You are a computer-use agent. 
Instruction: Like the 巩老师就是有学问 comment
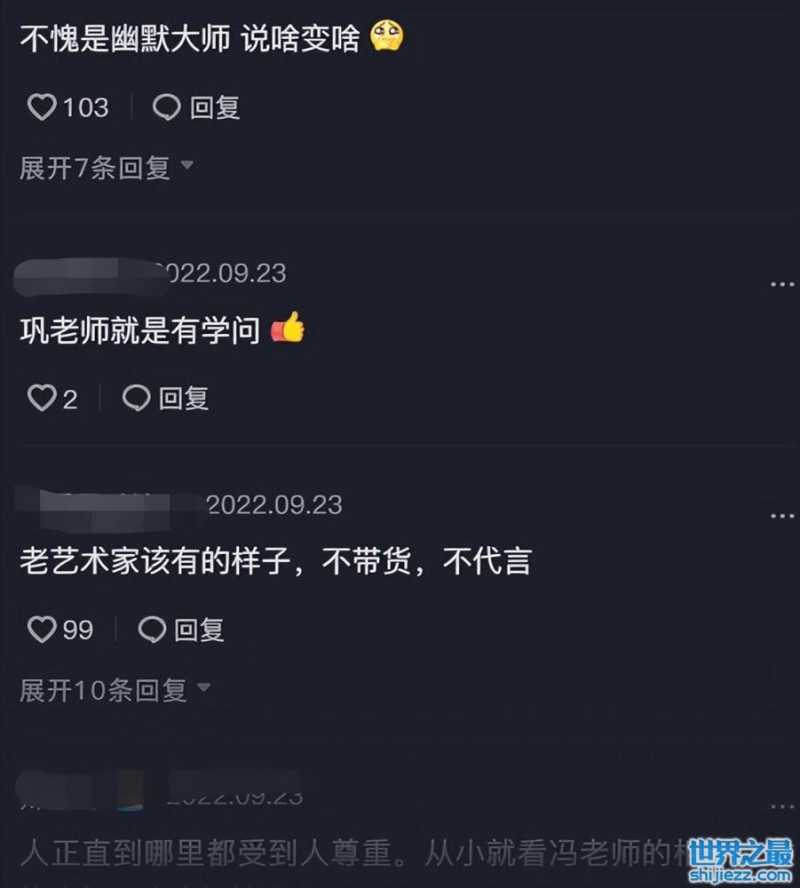click(x=42, y=398)
